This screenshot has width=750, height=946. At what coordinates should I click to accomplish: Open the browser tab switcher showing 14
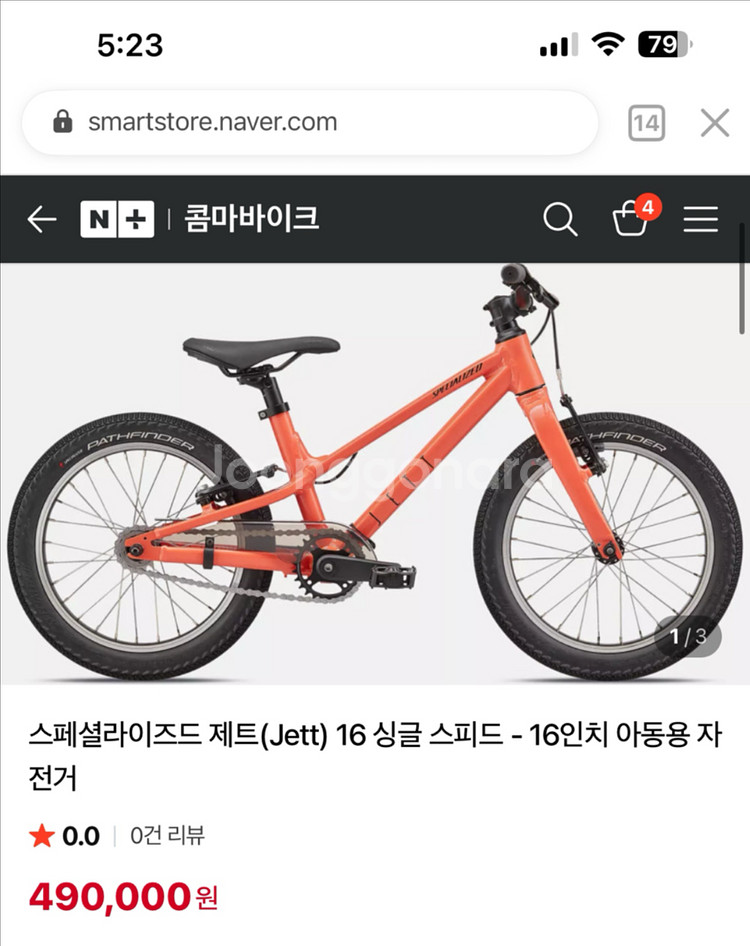coord(646,123)
